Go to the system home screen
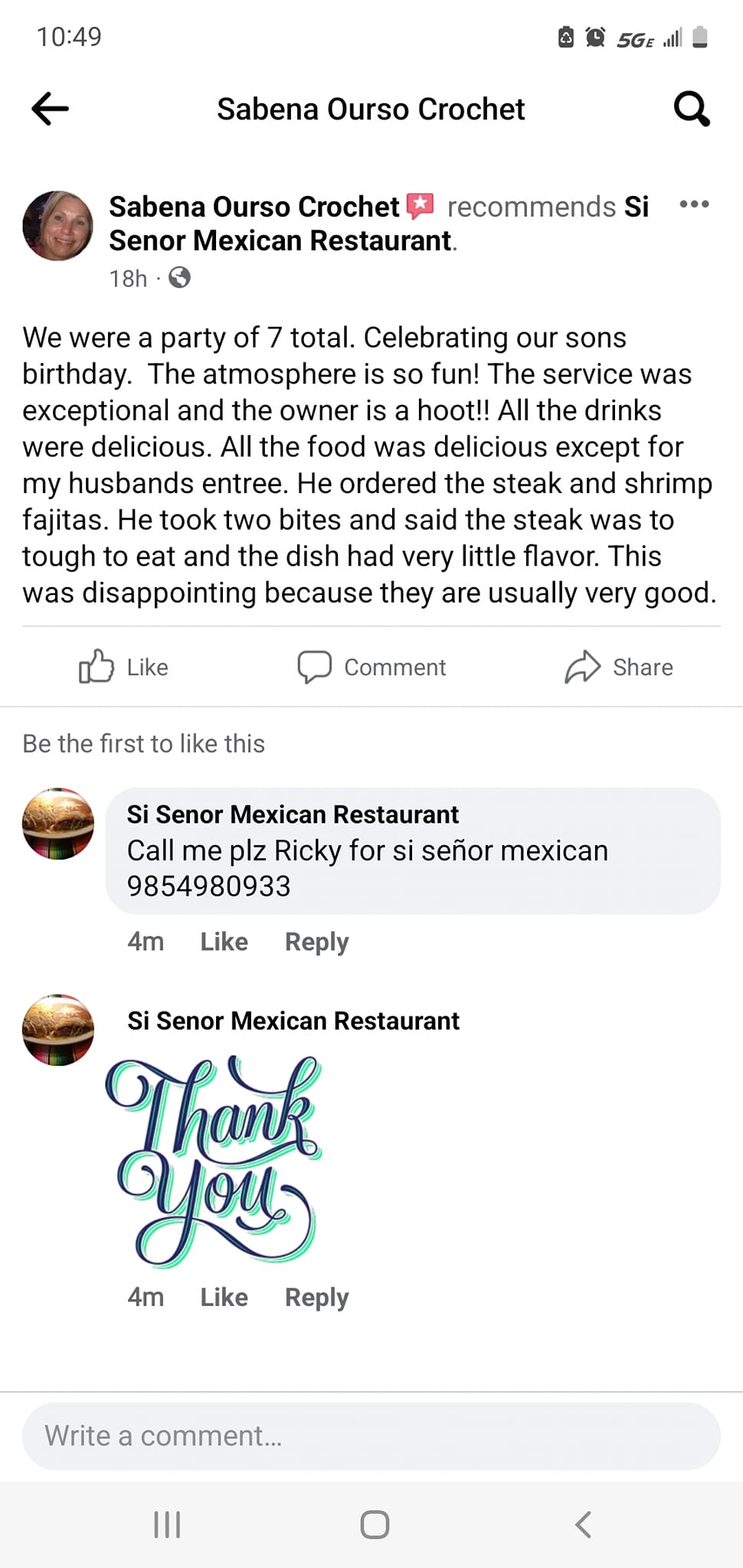Screen dimensions: 743x1568 (x=375, y=1524)
